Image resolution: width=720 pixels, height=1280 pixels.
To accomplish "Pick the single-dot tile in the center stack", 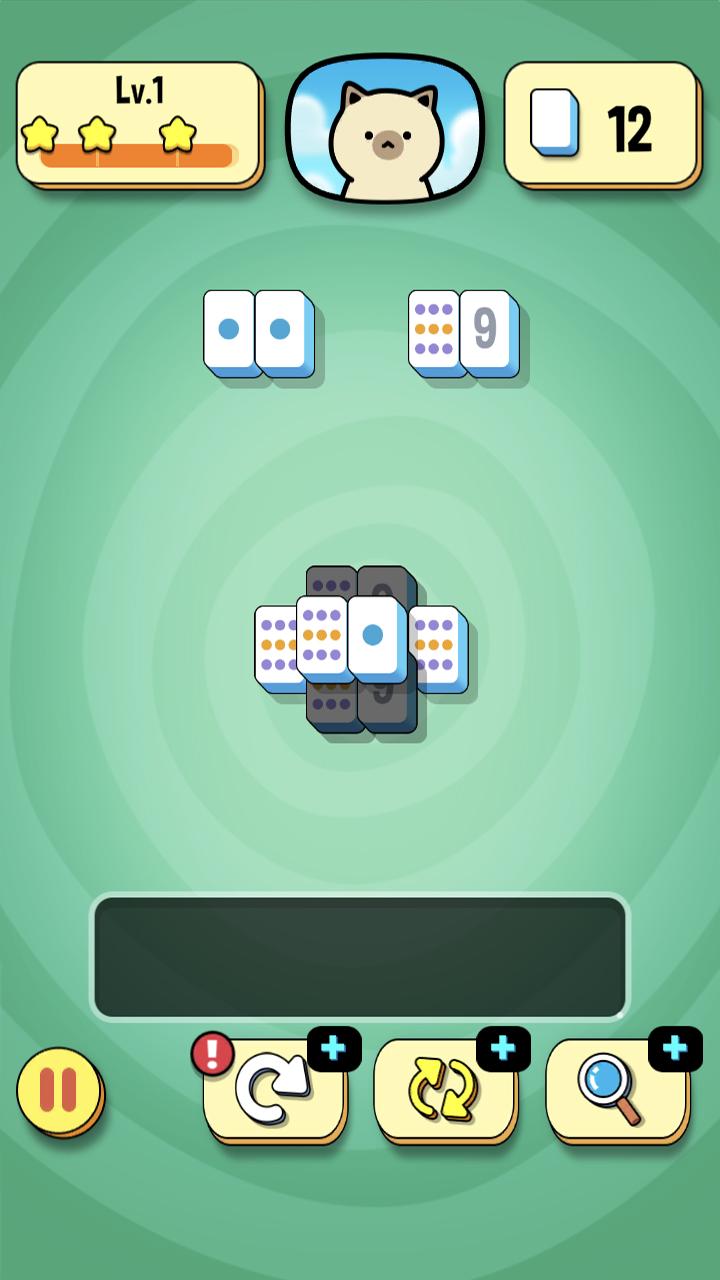I will click(x=375, y=636).
